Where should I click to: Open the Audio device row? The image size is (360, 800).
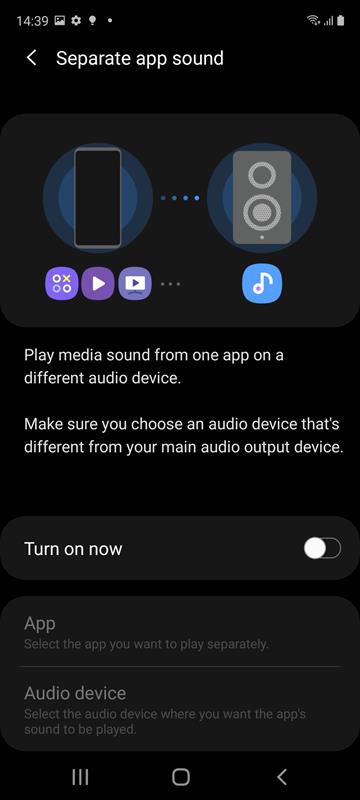[180, 708]
